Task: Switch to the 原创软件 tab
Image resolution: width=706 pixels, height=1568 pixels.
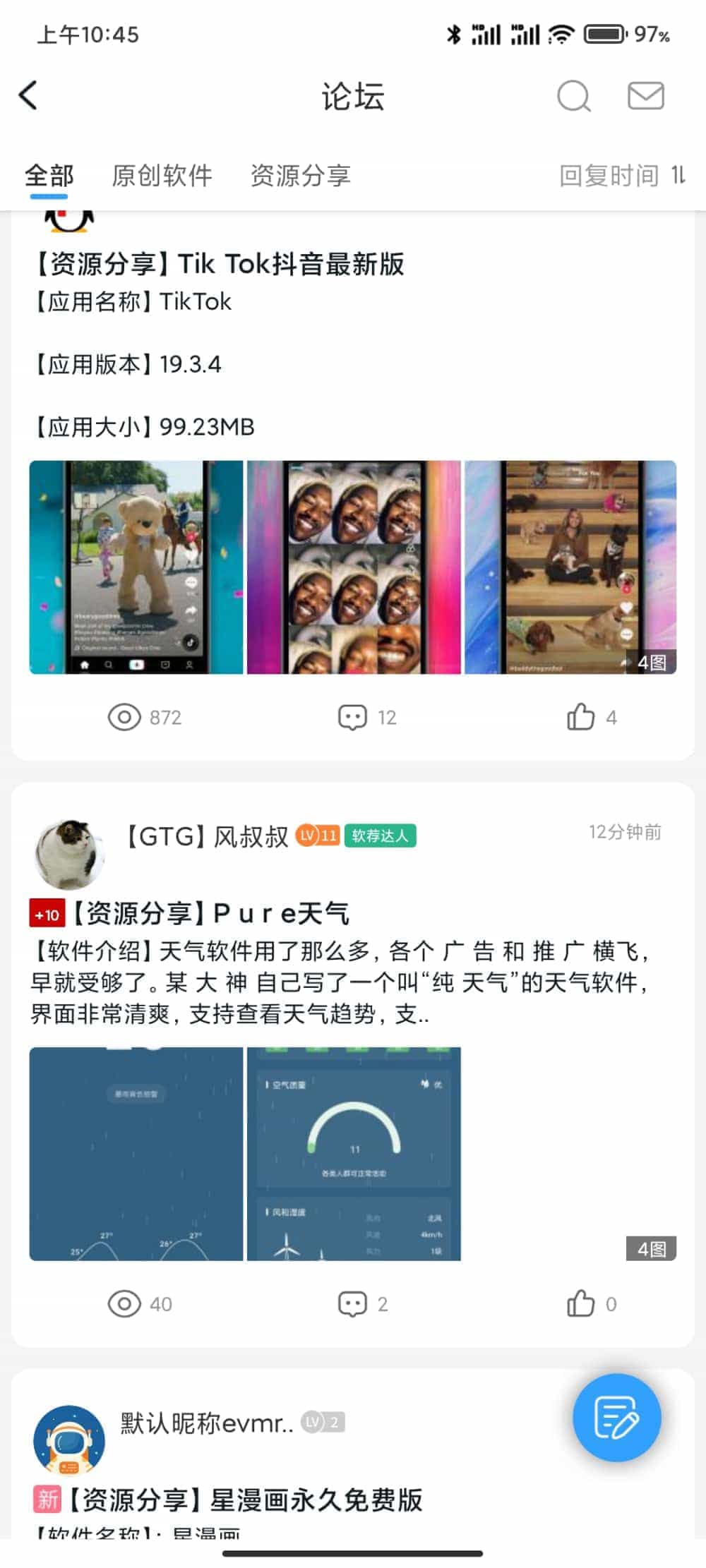Action: [x=162, y=176]
